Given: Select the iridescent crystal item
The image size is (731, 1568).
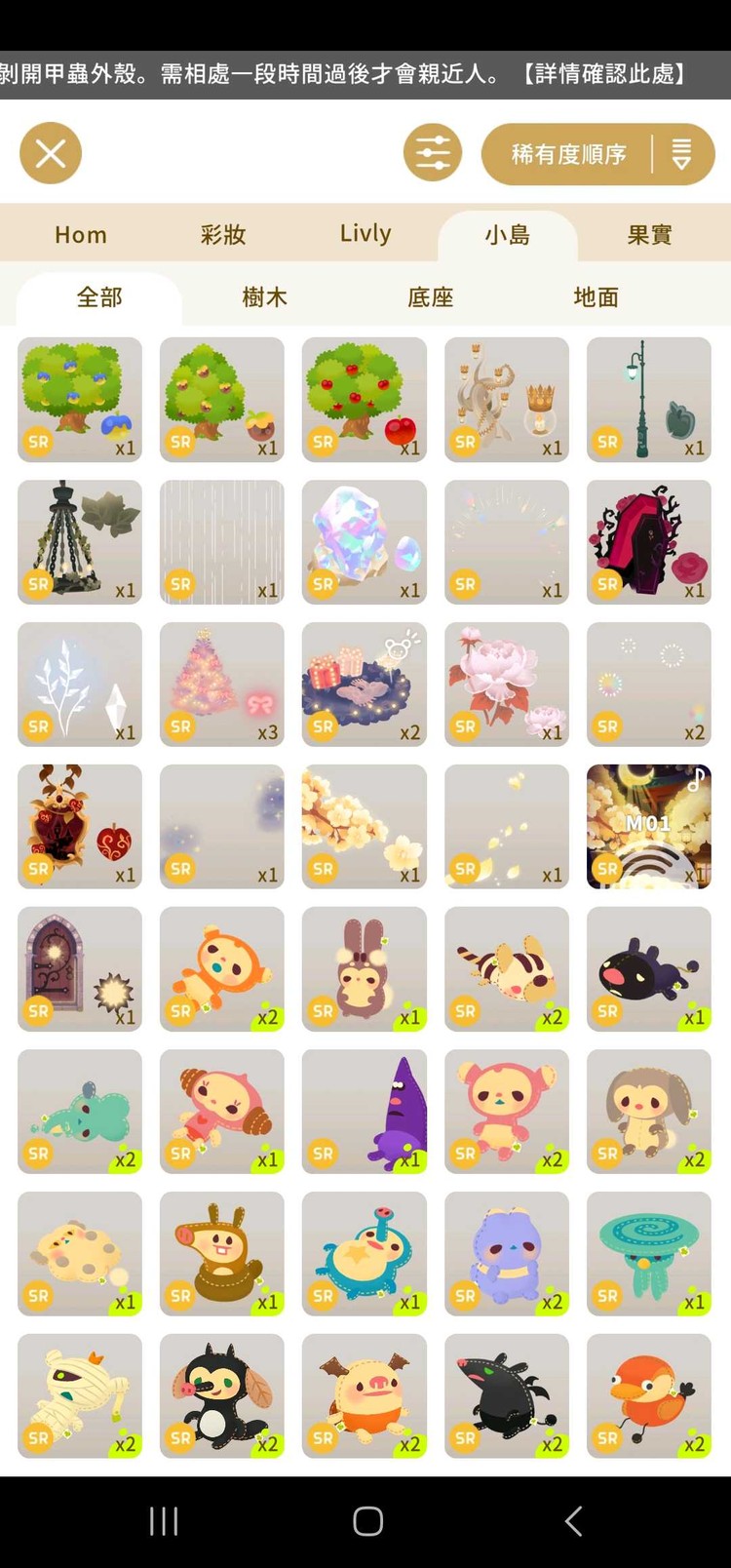Looking at the screenshot, I should [364, 541].
